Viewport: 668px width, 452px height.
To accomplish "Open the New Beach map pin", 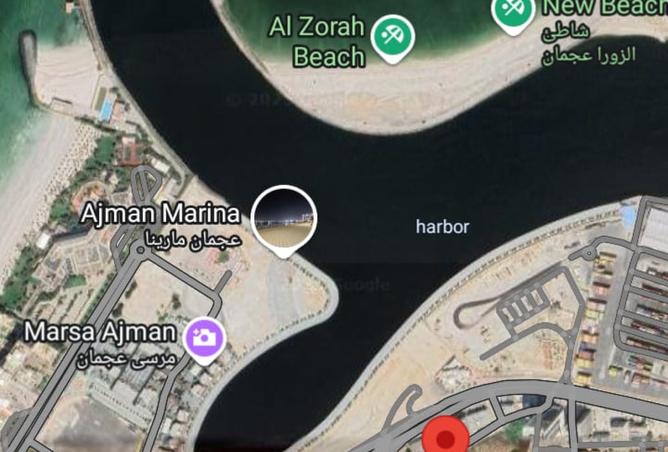I will pos(514,10).
